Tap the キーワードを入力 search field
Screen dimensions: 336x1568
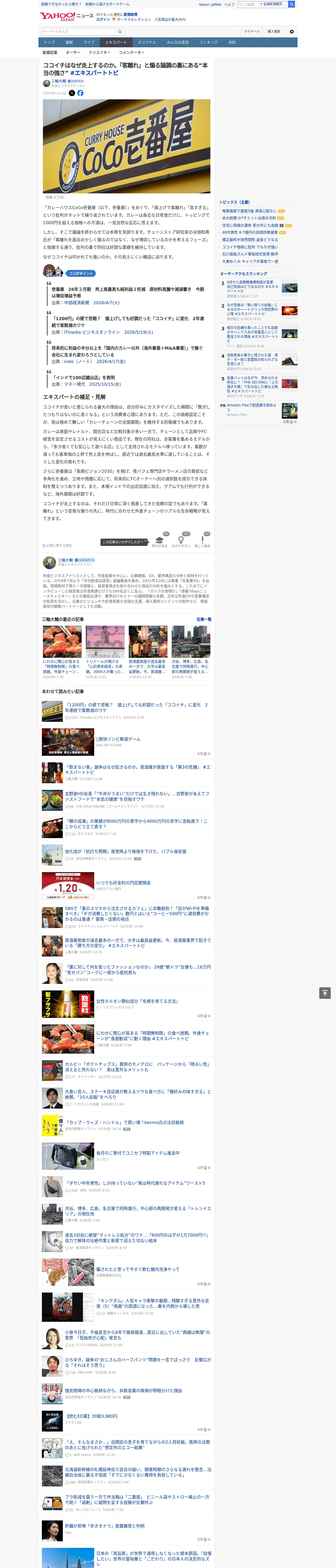(78, 31)
